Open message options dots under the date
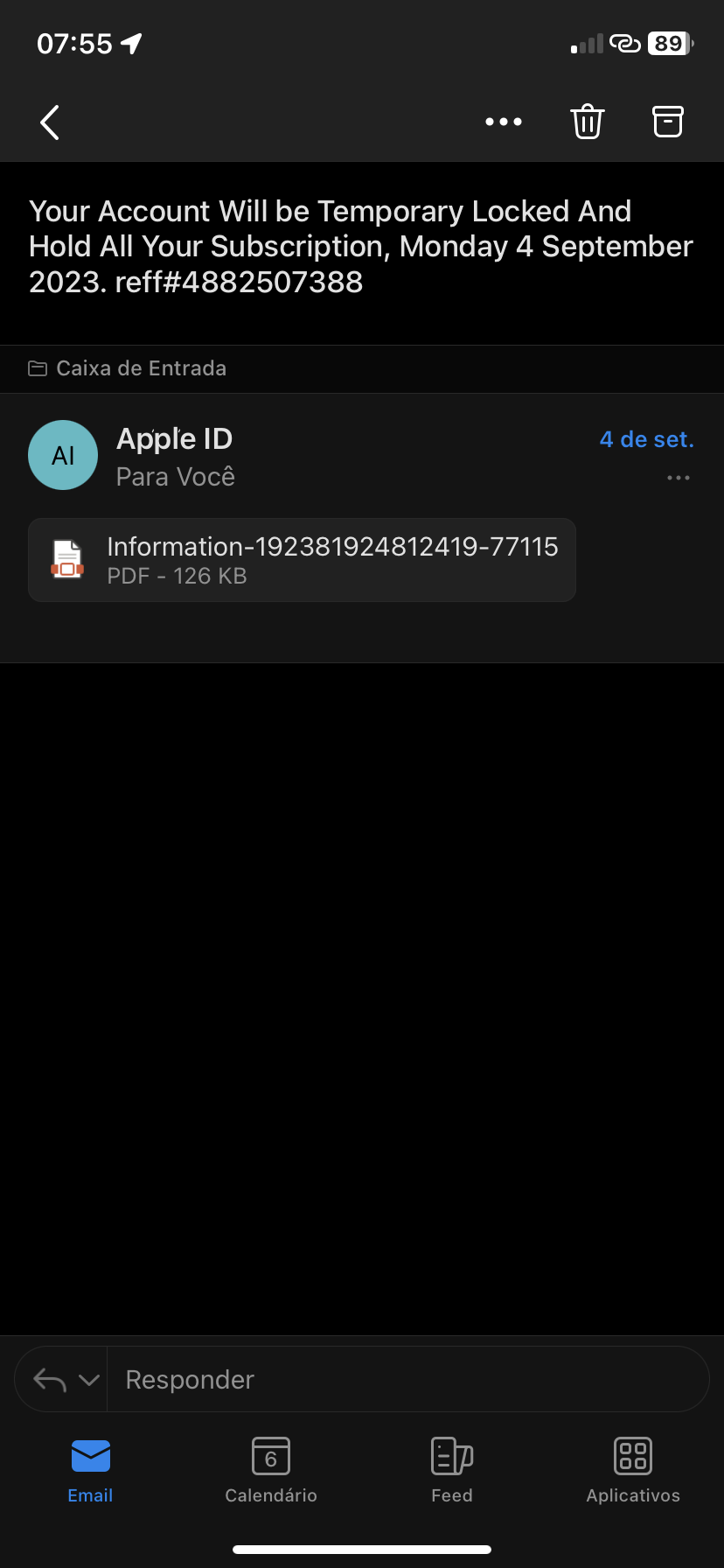This screenshot has height=1568, width=724. tap(679, 478)
